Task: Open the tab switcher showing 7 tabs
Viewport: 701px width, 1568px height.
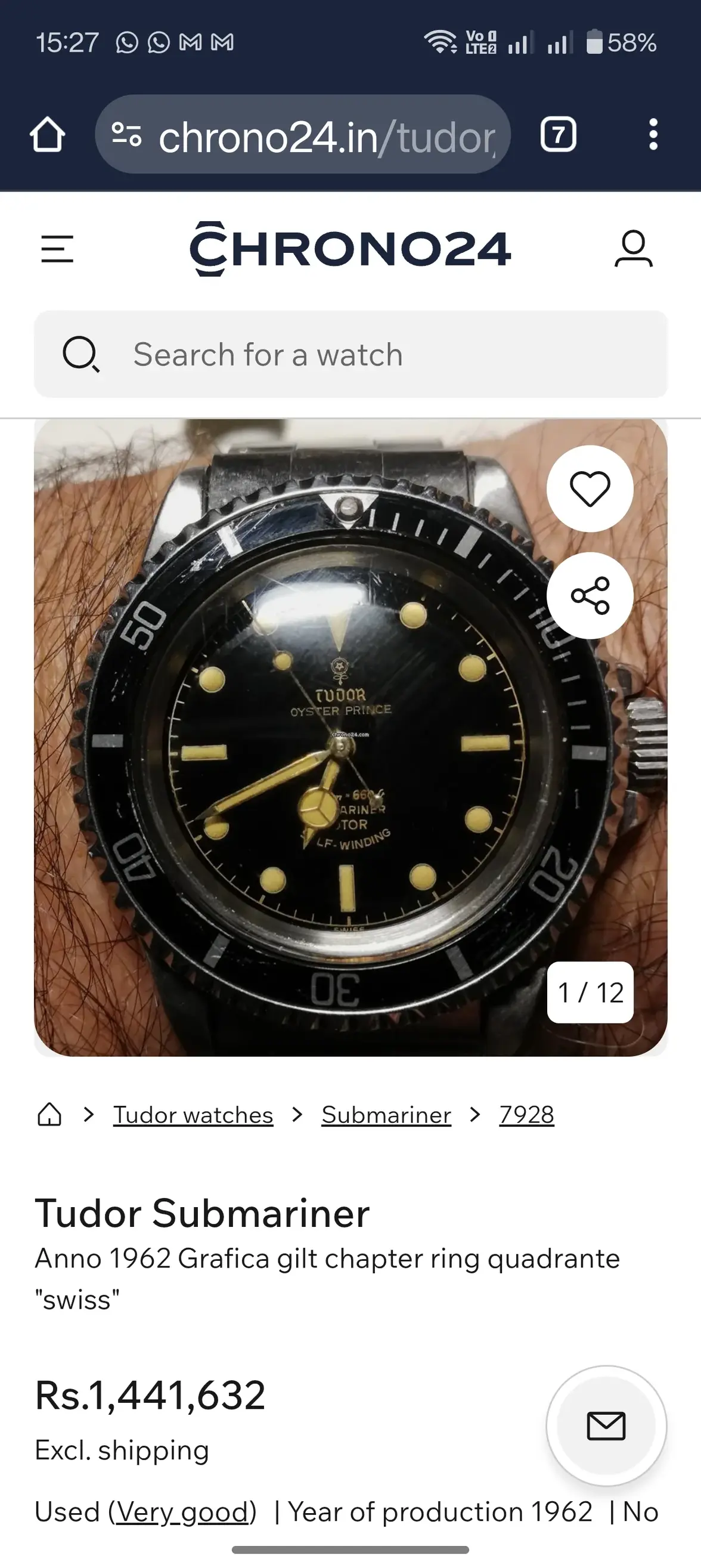Action: [x=558, y=135]
